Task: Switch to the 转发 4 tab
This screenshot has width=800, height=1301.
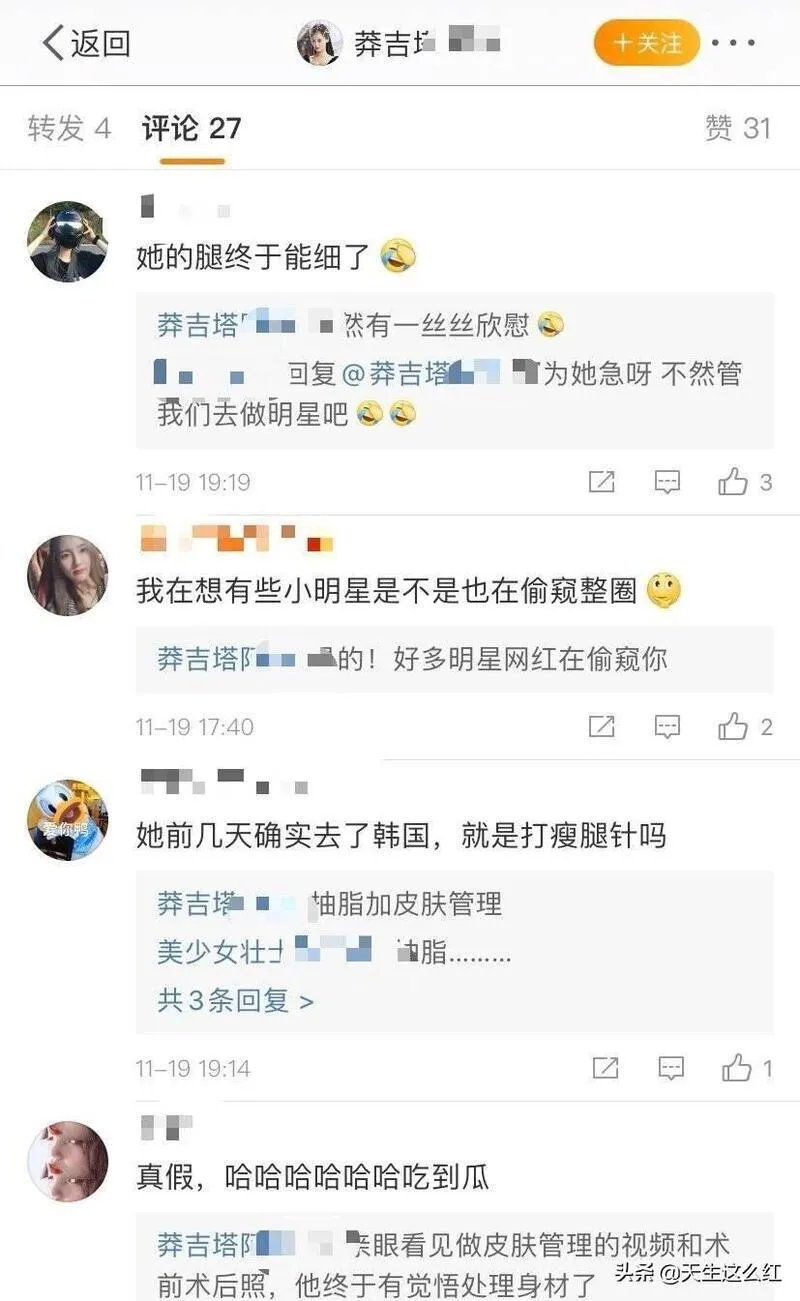Action: pos(69,128)
